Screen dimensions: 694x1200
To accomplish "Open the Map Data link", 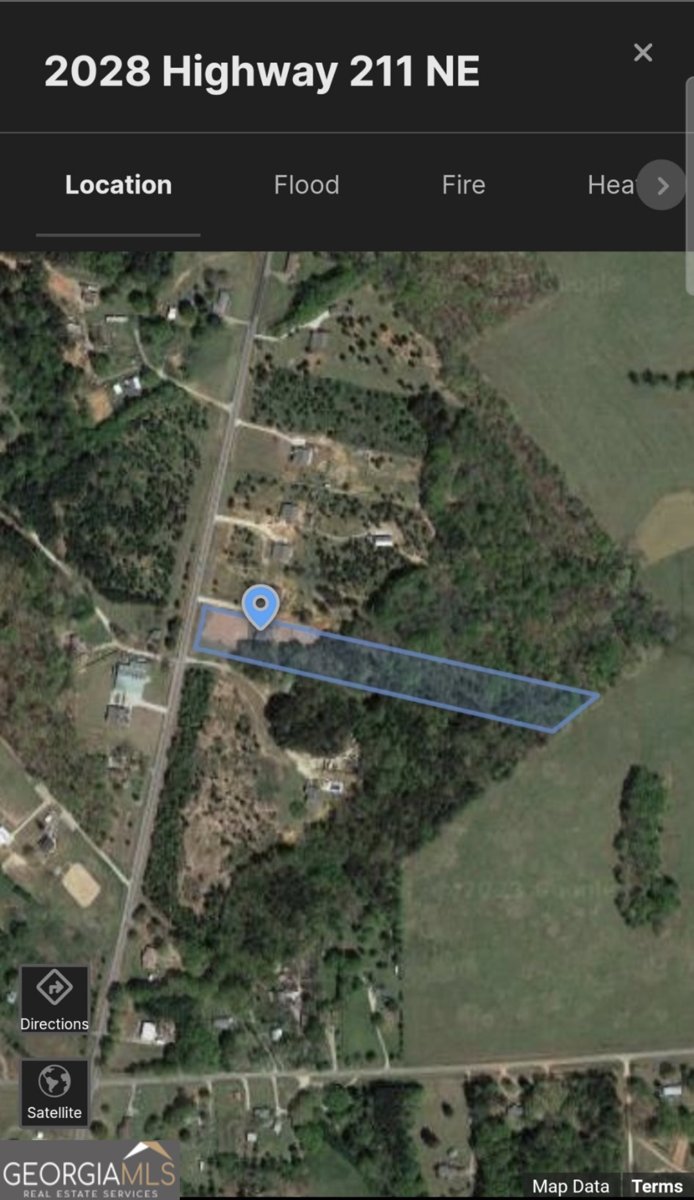I will (570, 1187).
